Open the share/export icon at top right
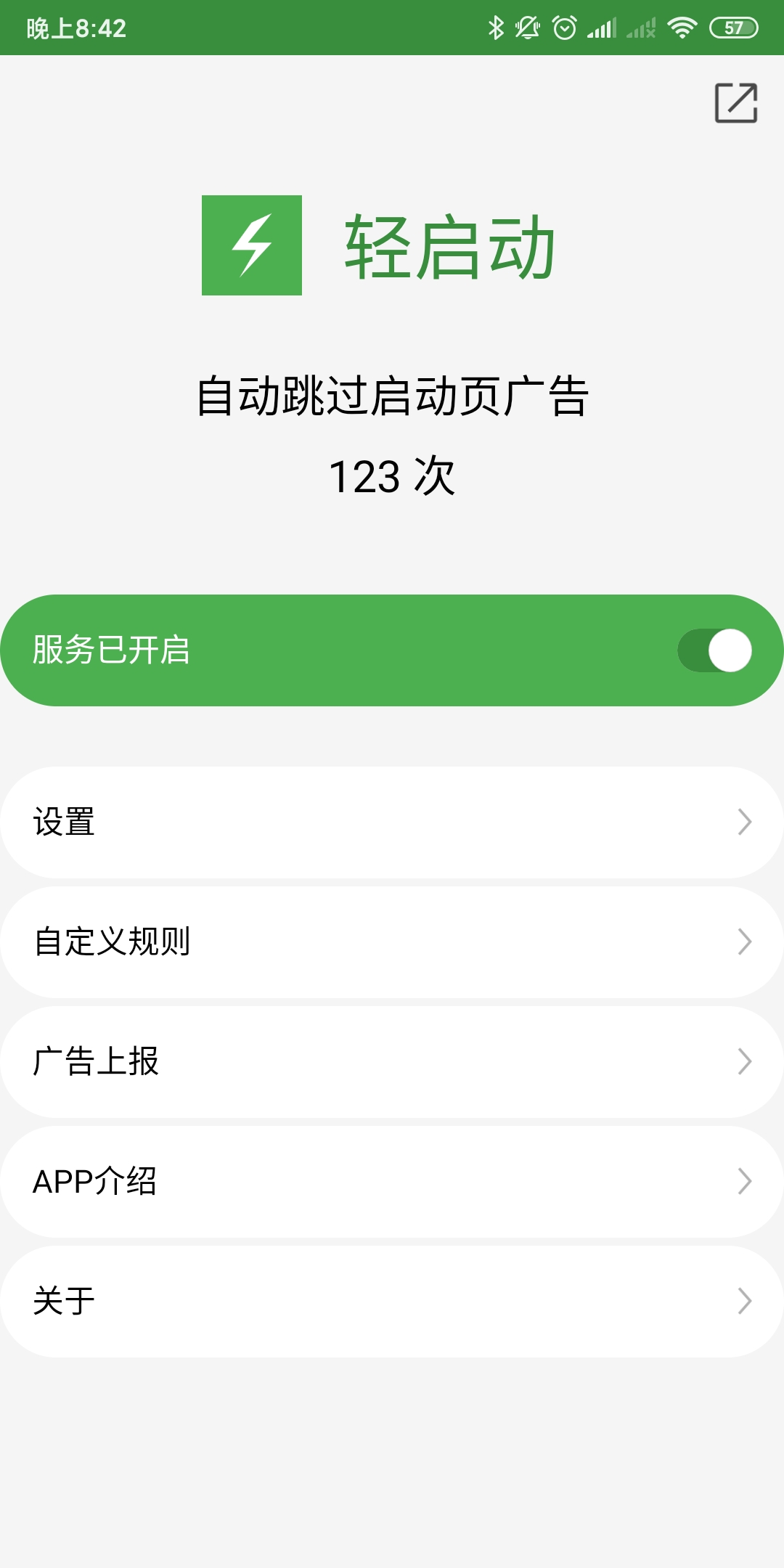The image size is (784, 1568). pyautogui.click(x=736, y=104)
